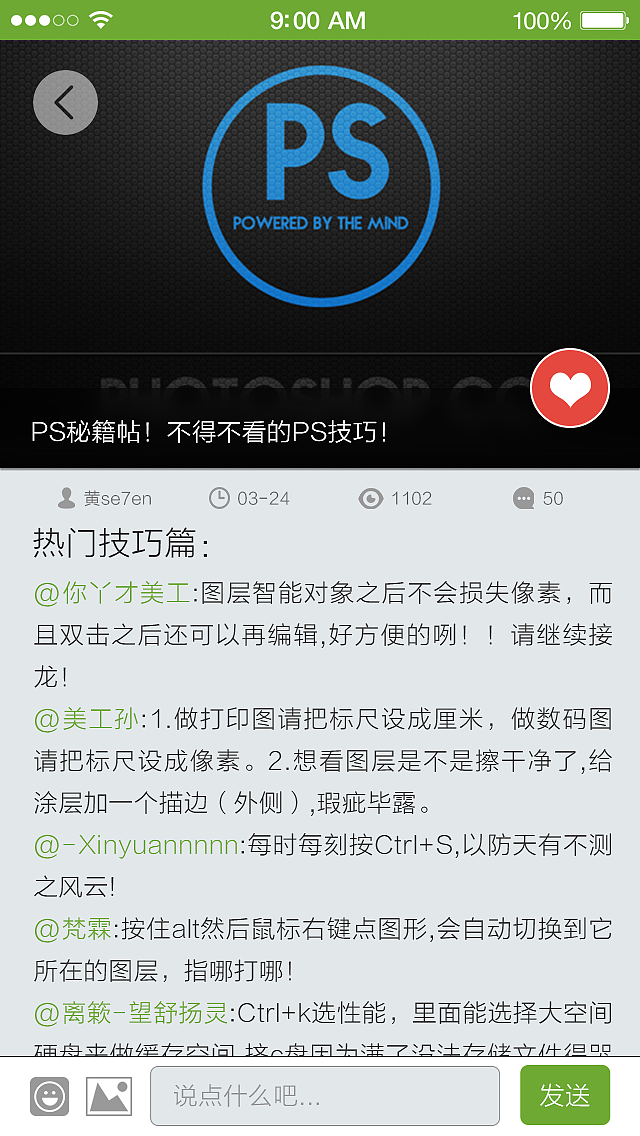Viewport: 640px width, 1136px height.
Task: Open the 50 comments
Action: point(539,498)
